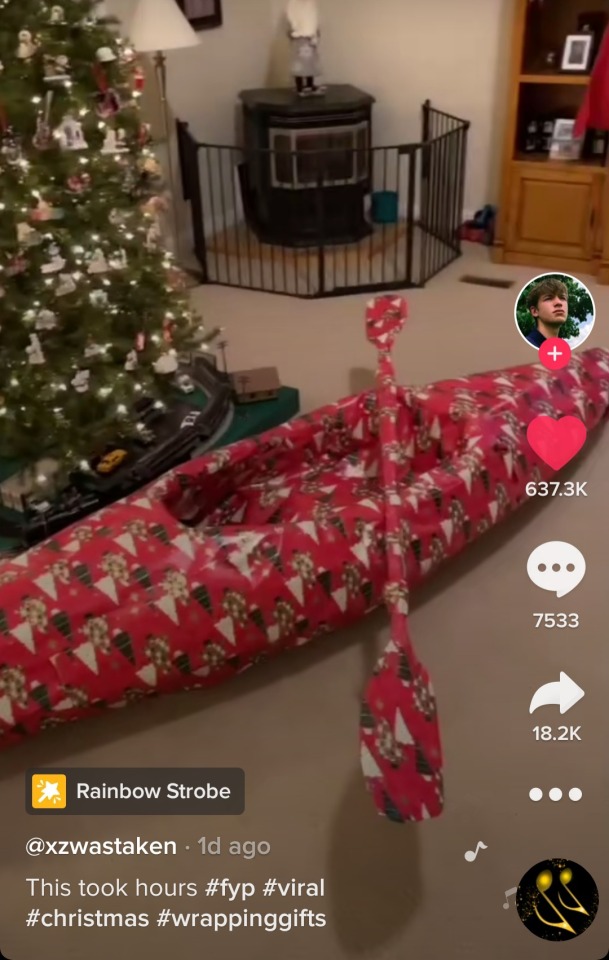This screenshot has width=609, height=960.
Task: Open the creator's profile picture
Action: point(555,311)
